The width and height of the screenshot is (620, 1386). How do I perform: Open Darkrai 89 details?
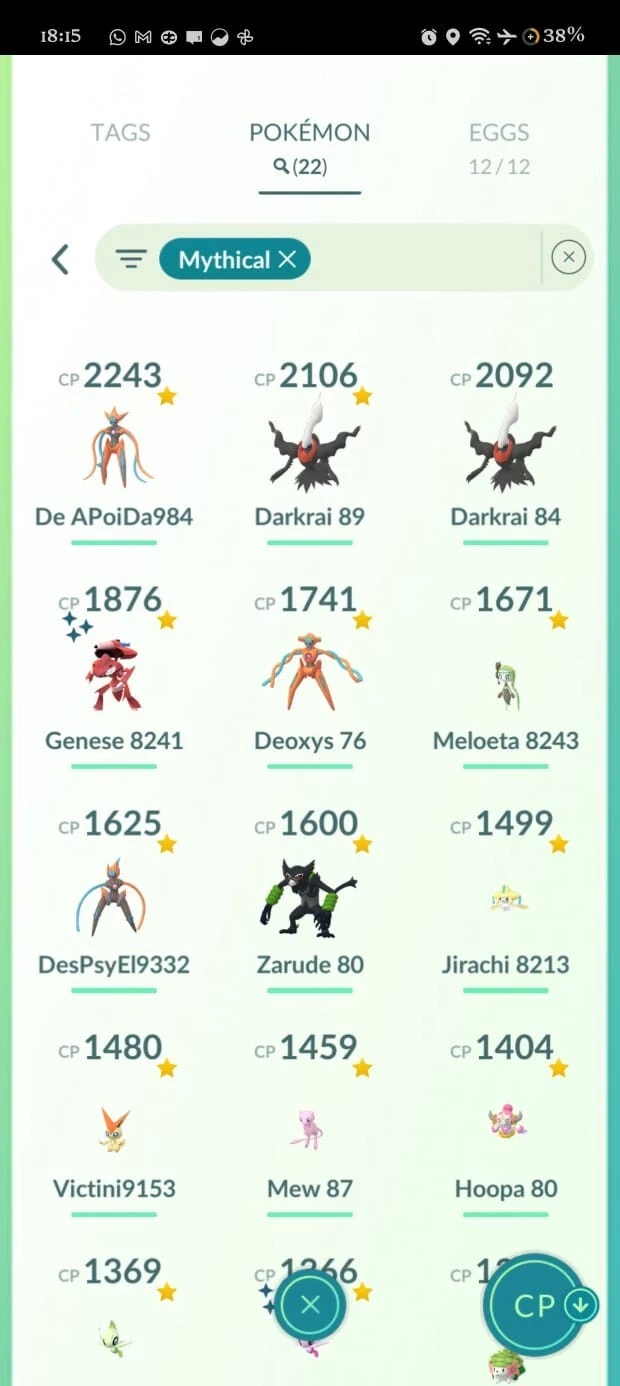(x=310, y=450)
